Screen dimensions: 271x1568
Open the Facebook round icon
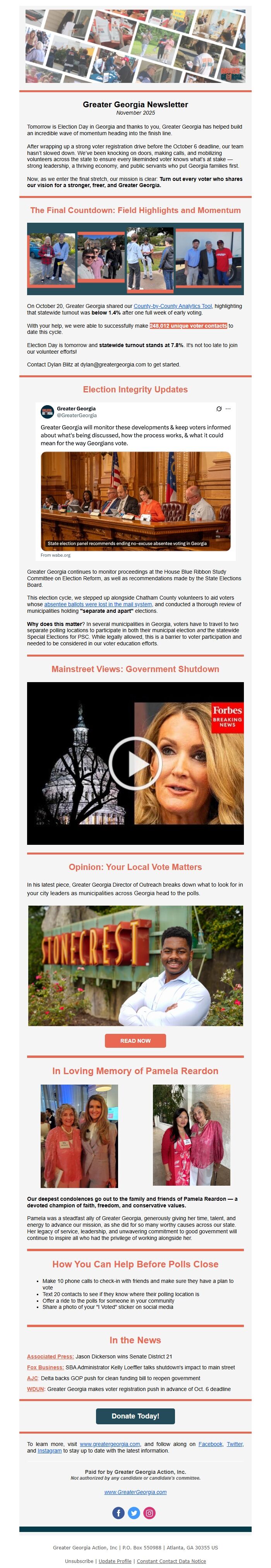click(119, 1513)
